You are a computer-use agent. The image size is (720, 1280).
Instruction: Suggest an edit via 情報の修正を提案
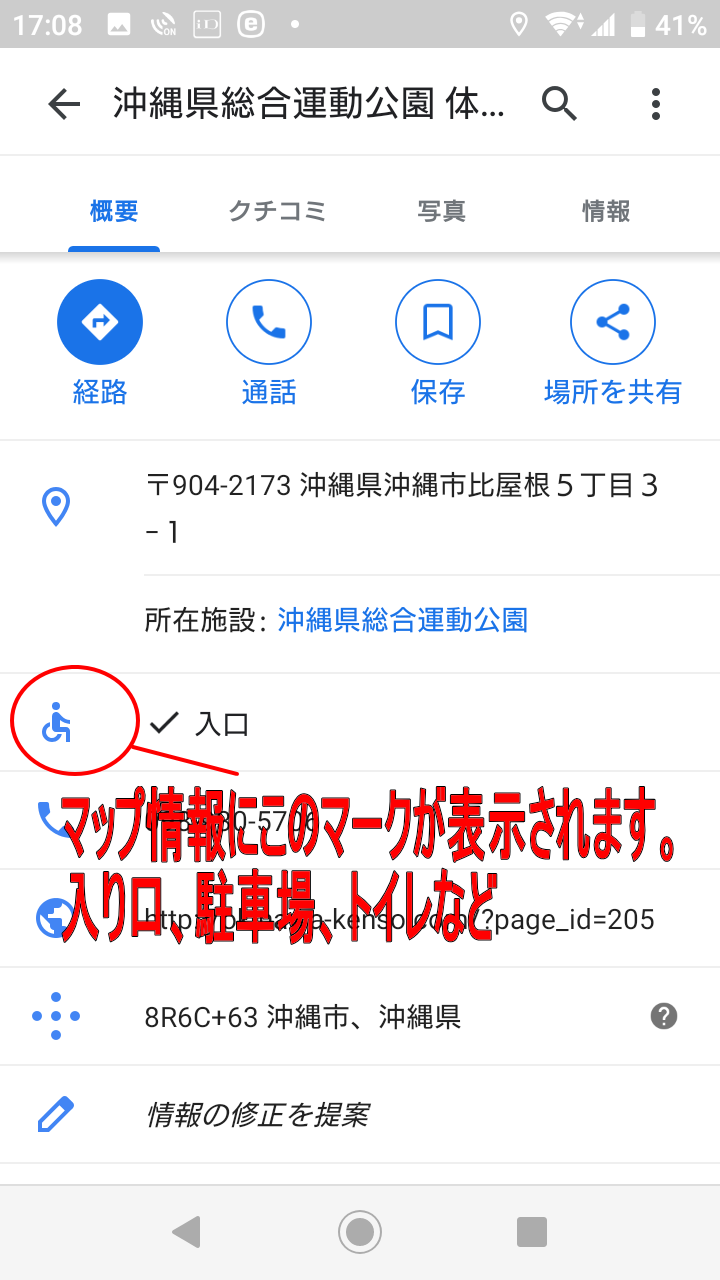[360, 1114]
